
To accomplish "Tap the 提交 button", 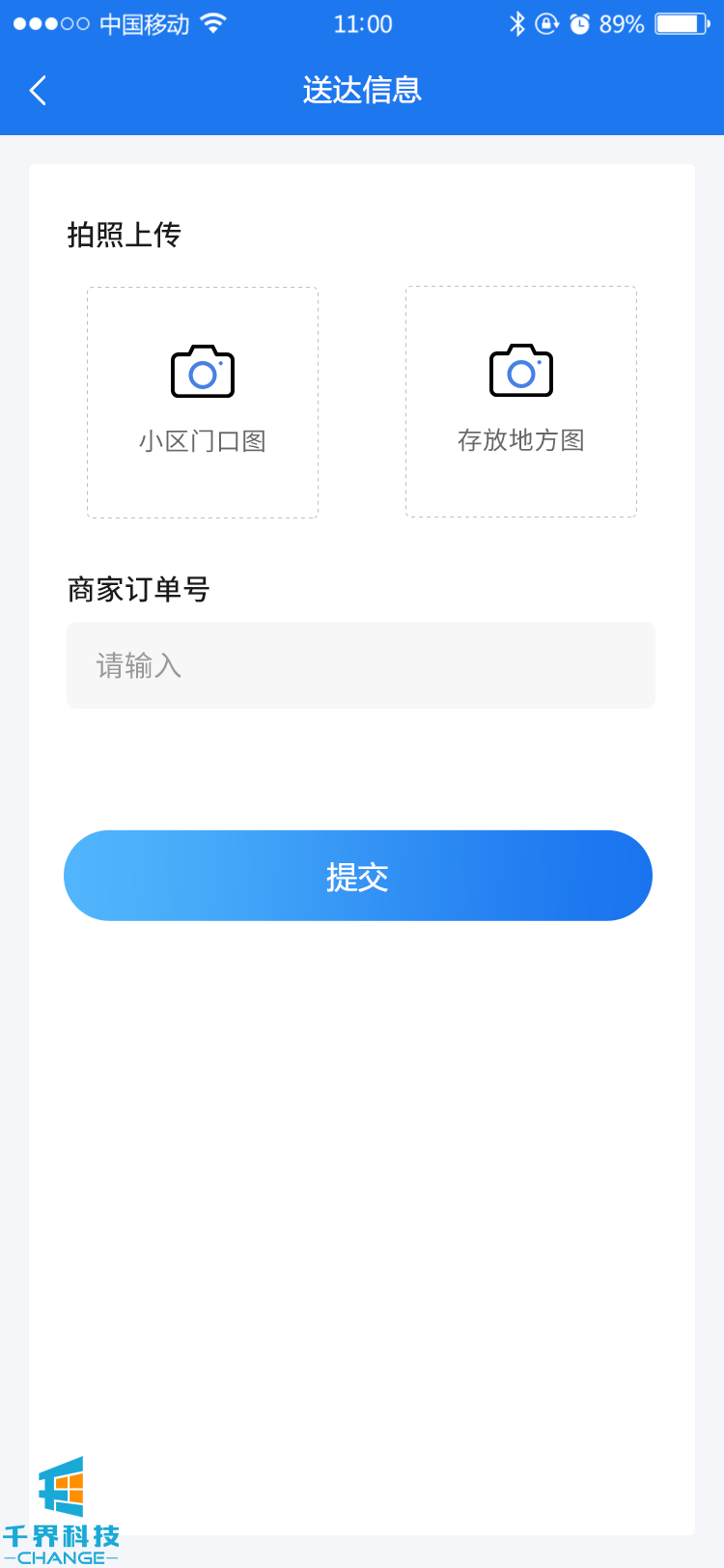I will coord(358,876).
